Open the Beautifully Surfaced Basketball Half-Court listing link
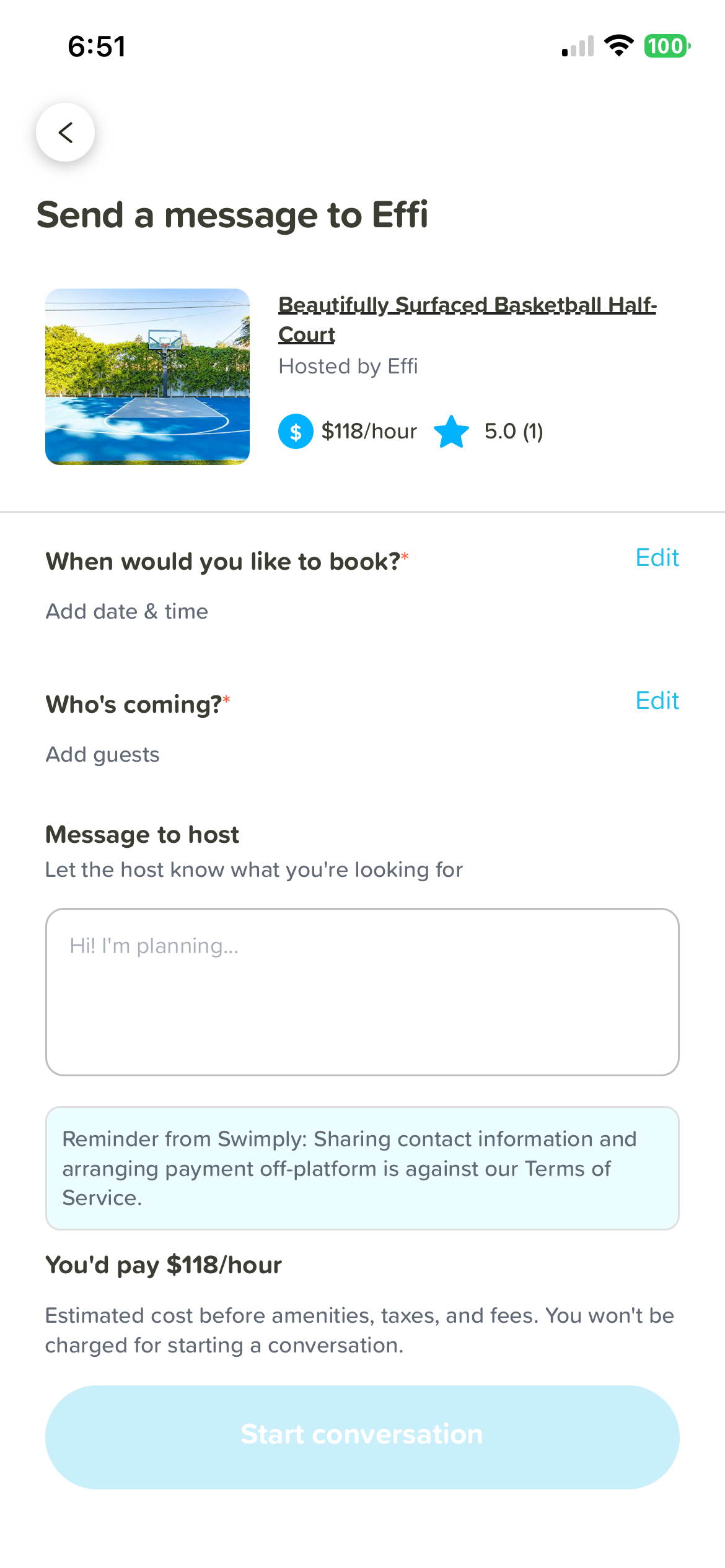725x1568 pixels. 467,320
